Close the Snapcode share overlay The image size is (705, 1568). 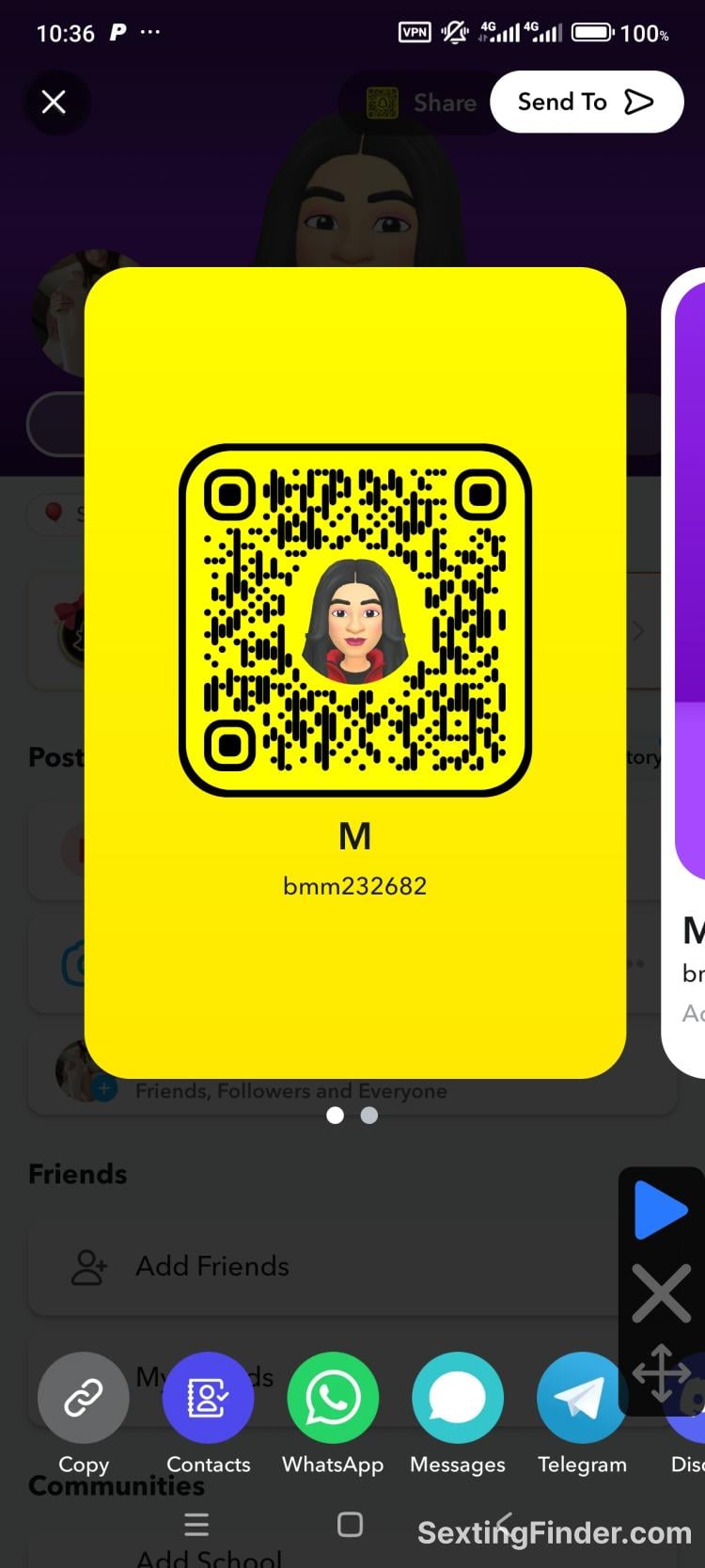click(x=54, y=102)
